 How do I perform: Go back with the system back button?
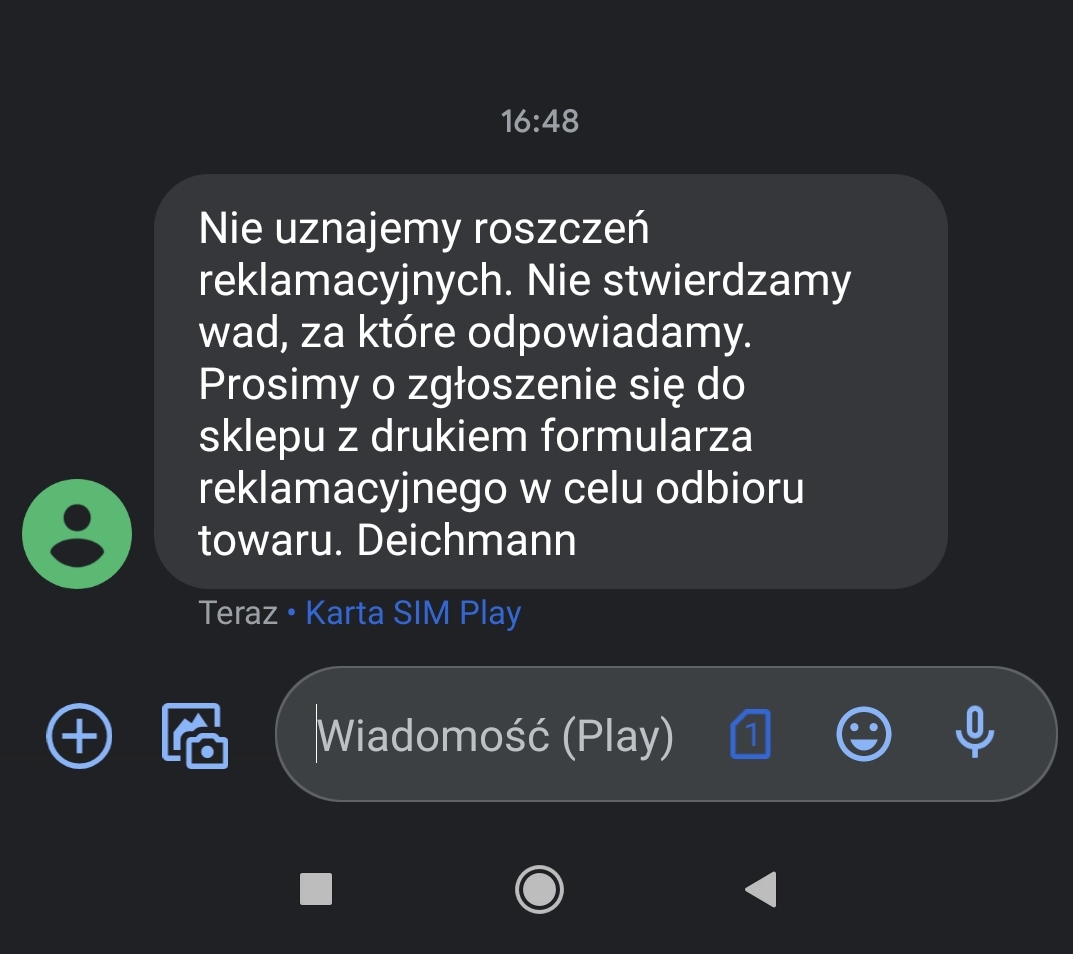click(x=761, y=888)
